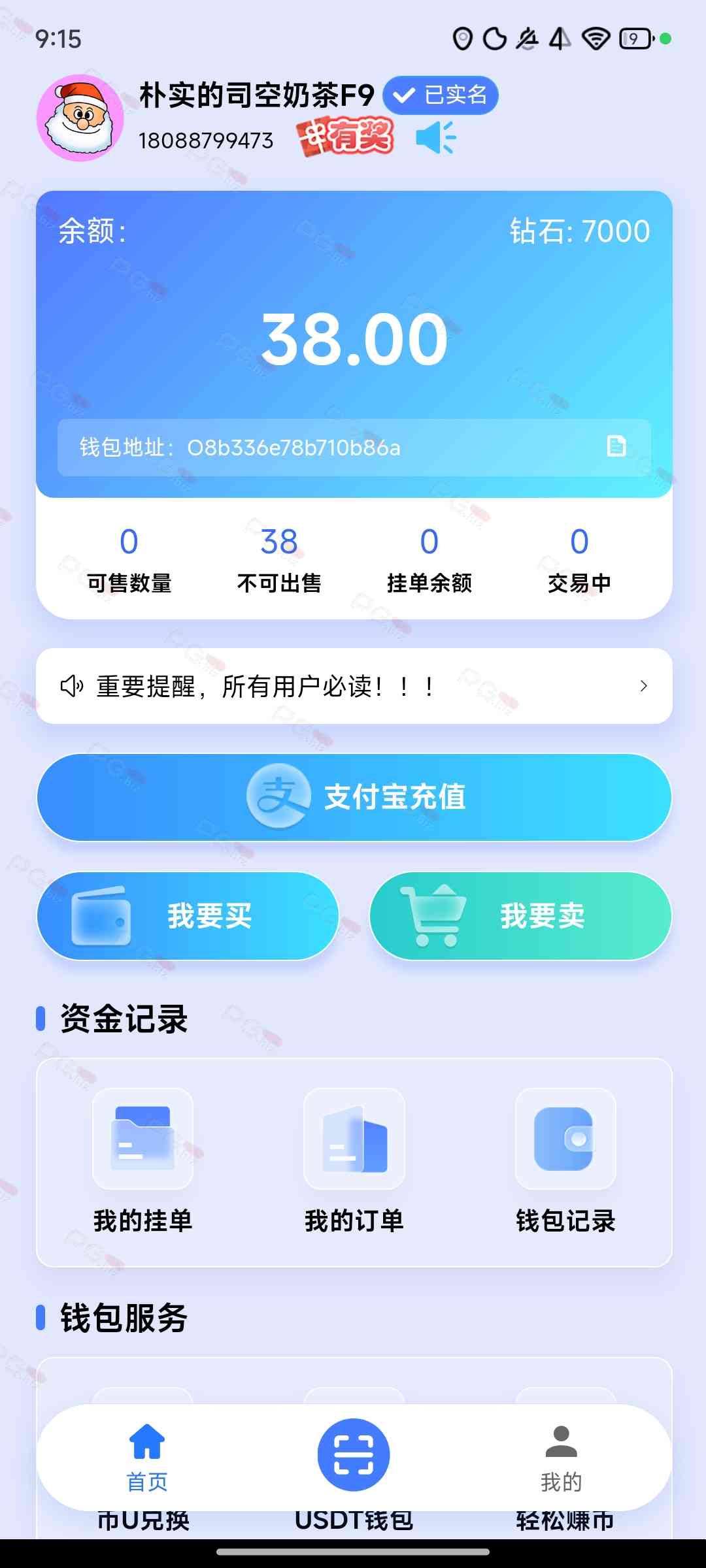
Task: Copy the wallet address
Action: 616,446
